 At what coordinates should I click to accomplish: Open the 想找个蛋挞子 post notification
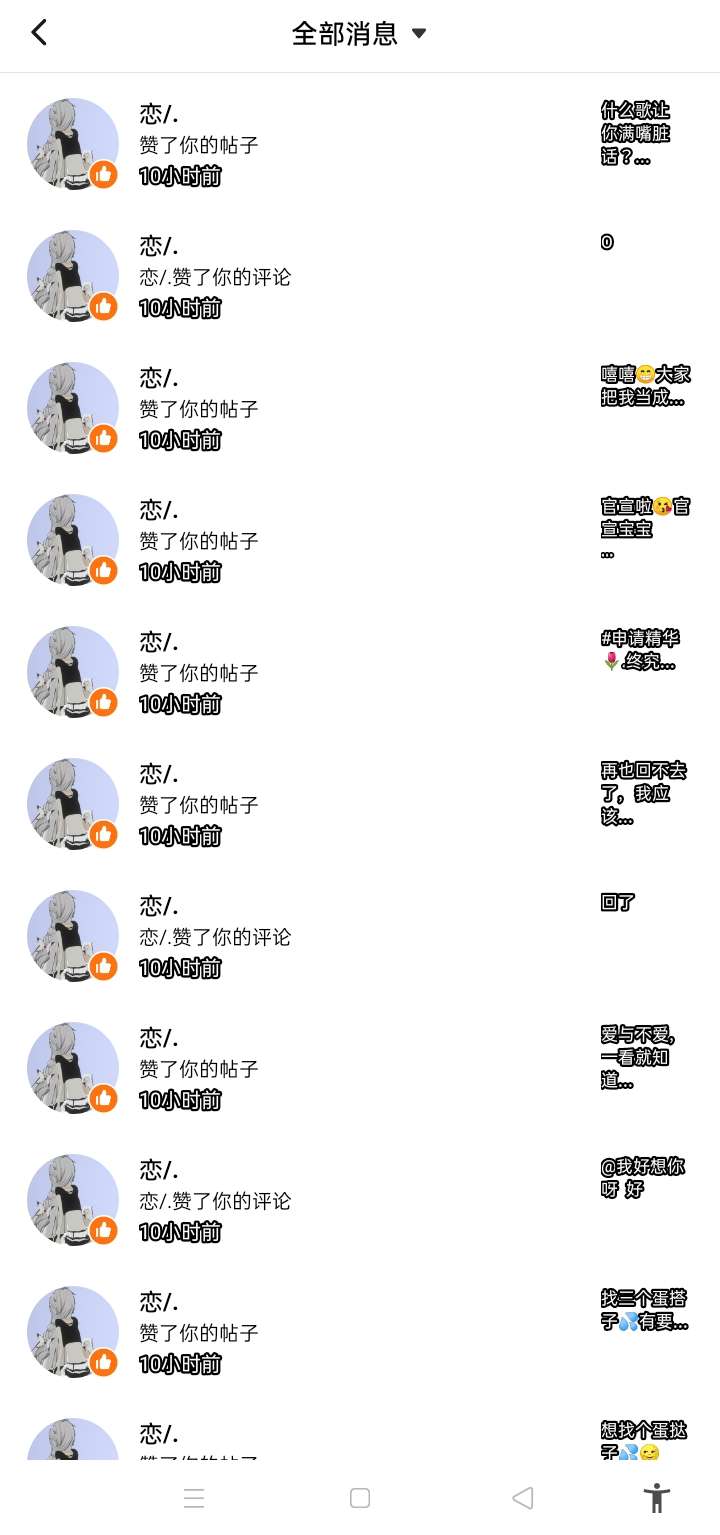coord(360,1429)
